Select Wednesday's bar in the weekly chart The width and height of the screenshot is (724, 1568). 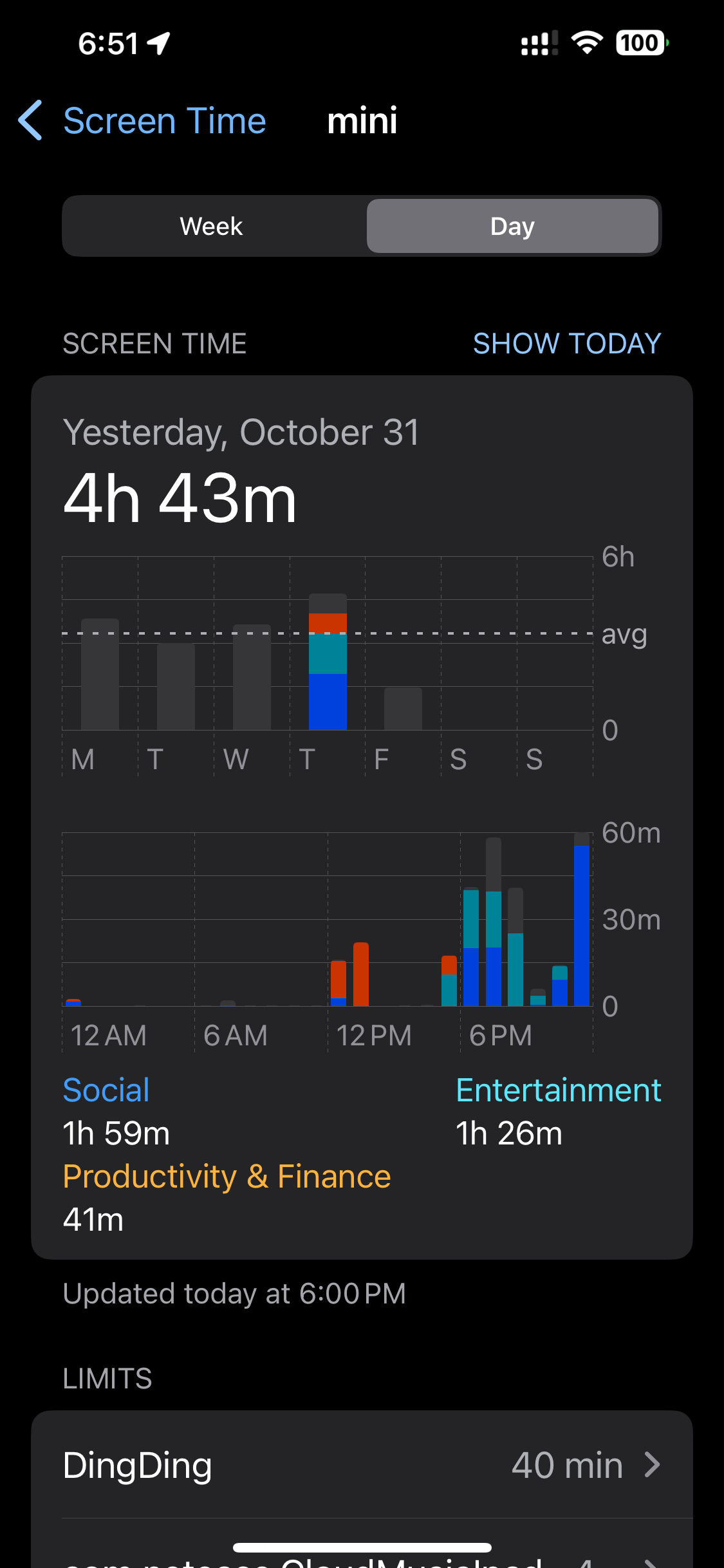coord(252,677)
